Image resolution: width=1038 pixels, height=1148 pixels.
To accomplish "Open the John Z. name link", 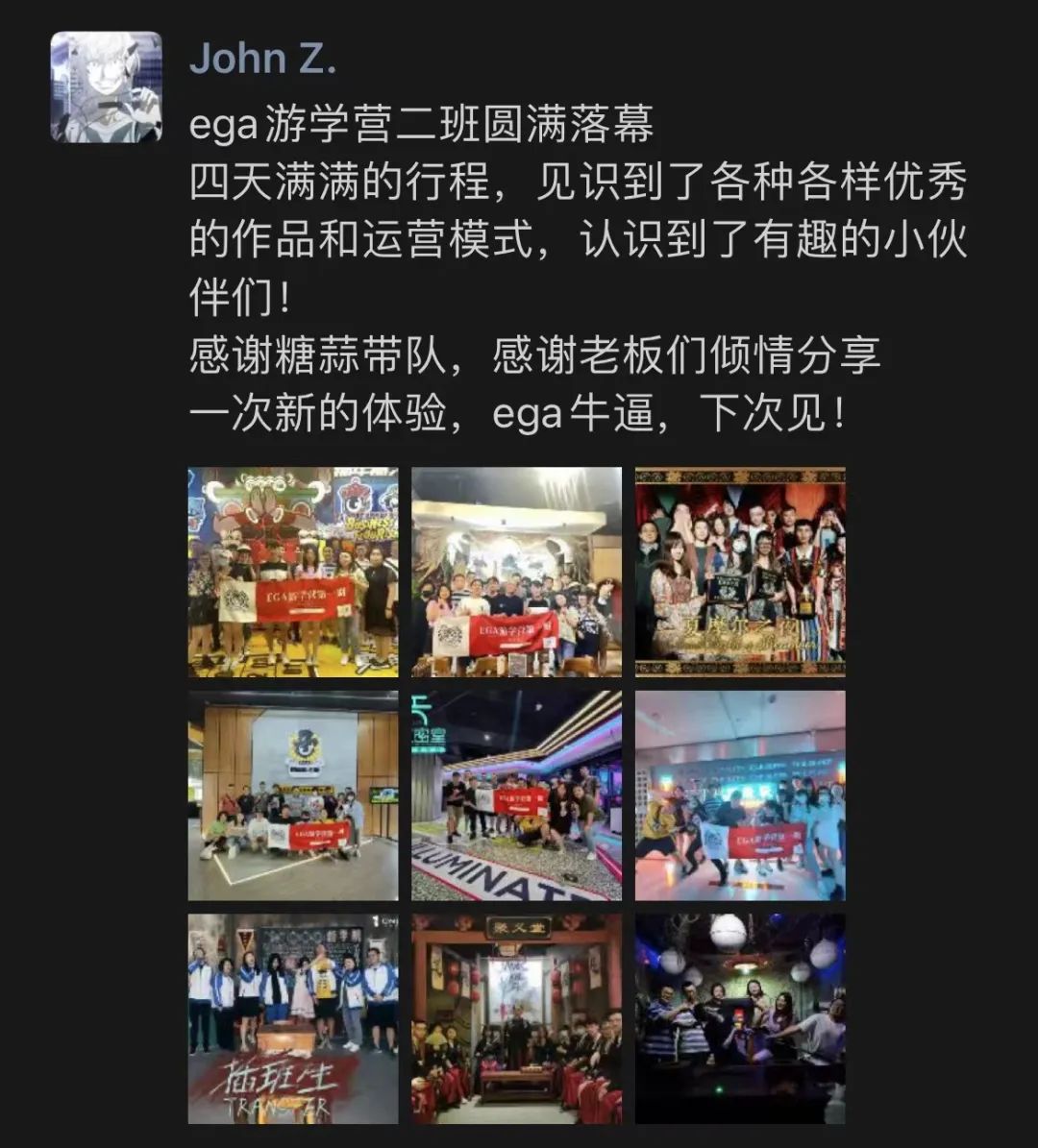I will (x=262, y=58).
